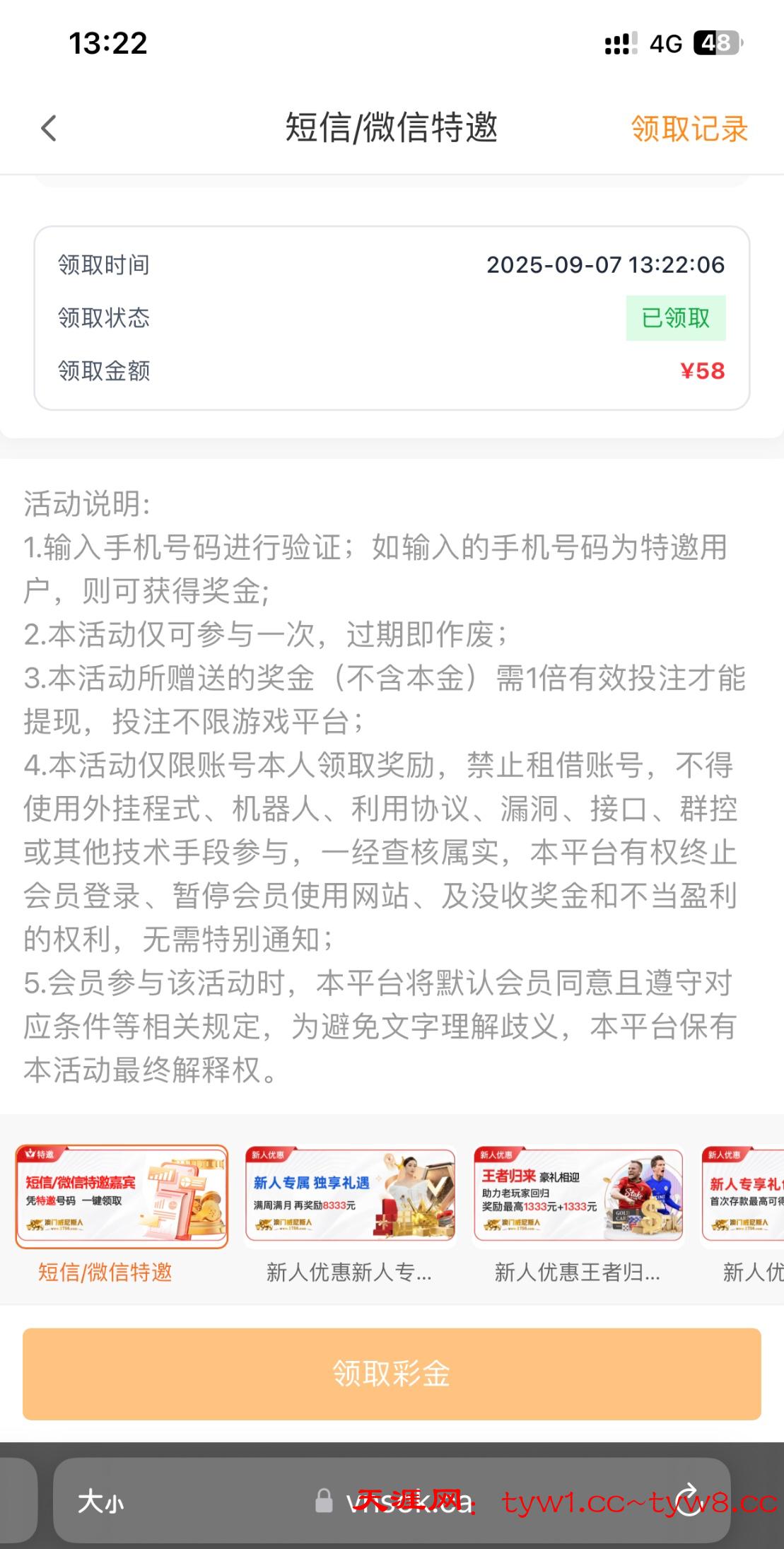Go back using the header arrow
This screenshot has width=784, height=1549.
pyautogui.click(x=49, y=129)
